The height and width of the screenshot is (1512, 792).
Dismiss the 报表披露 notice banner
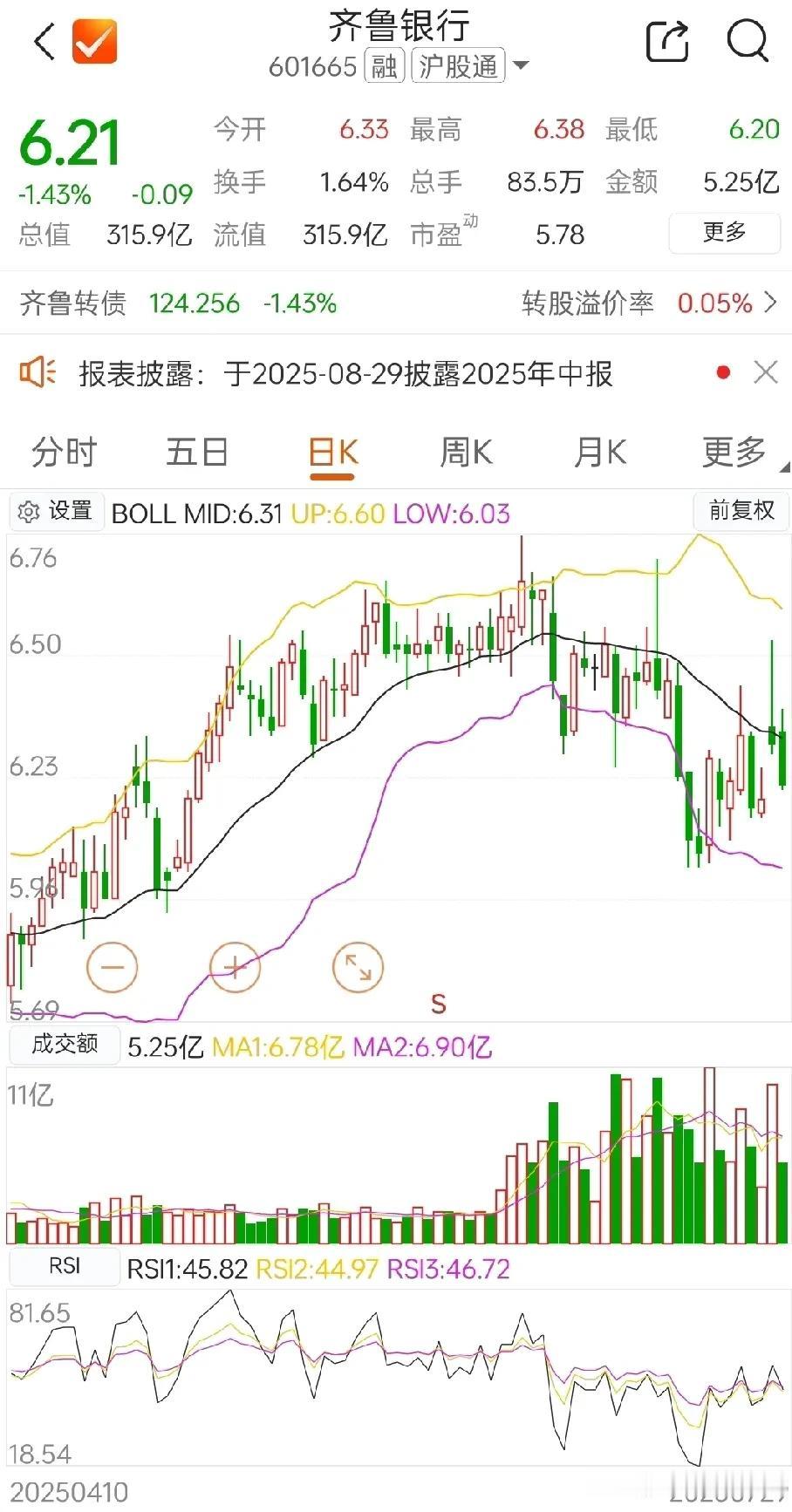[765, 372]
